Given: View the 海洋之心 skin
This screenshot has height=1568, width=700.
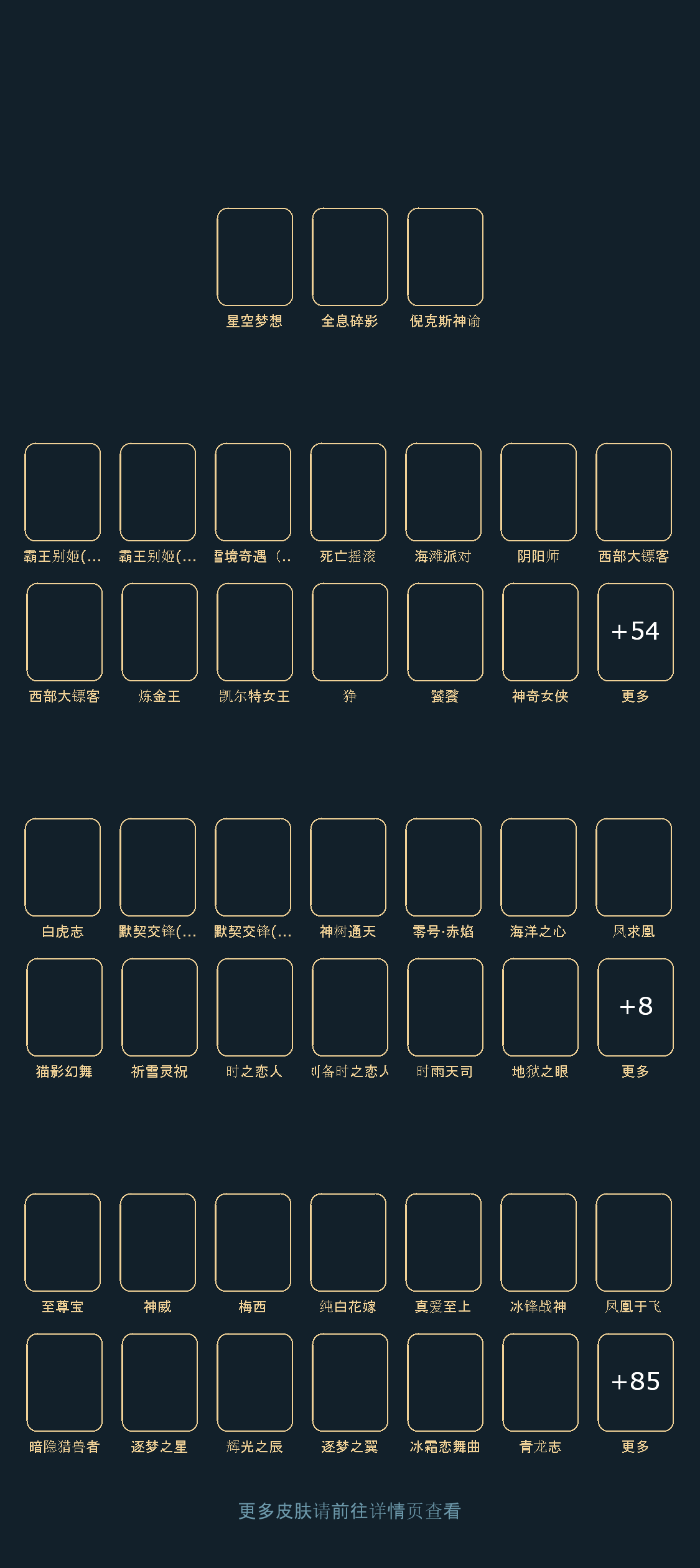Looking at the screenshot, I should [x=538, y=867].
